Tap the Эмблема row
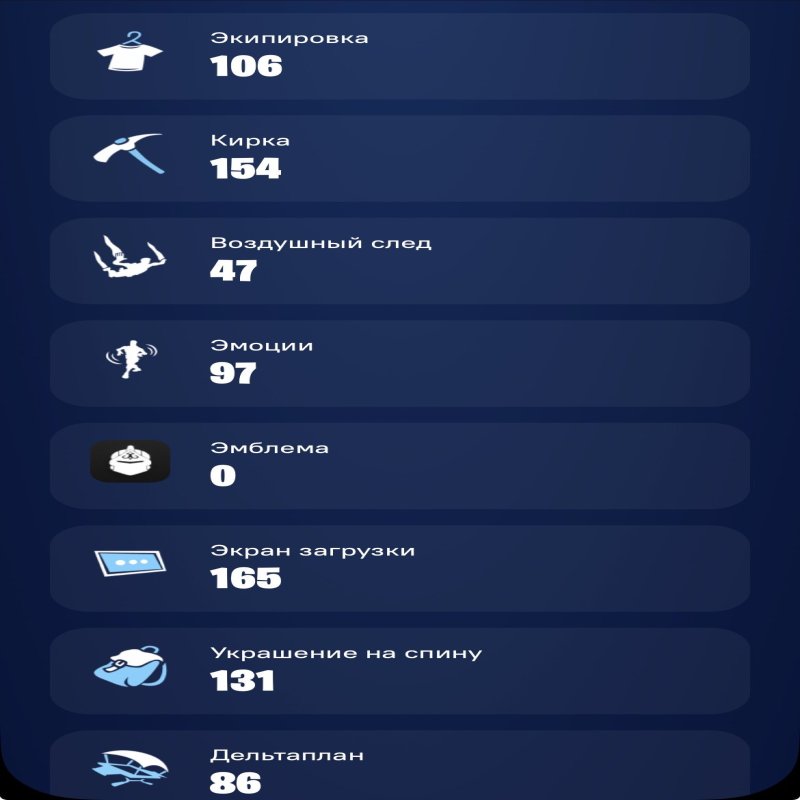 [x=400, y=466]
